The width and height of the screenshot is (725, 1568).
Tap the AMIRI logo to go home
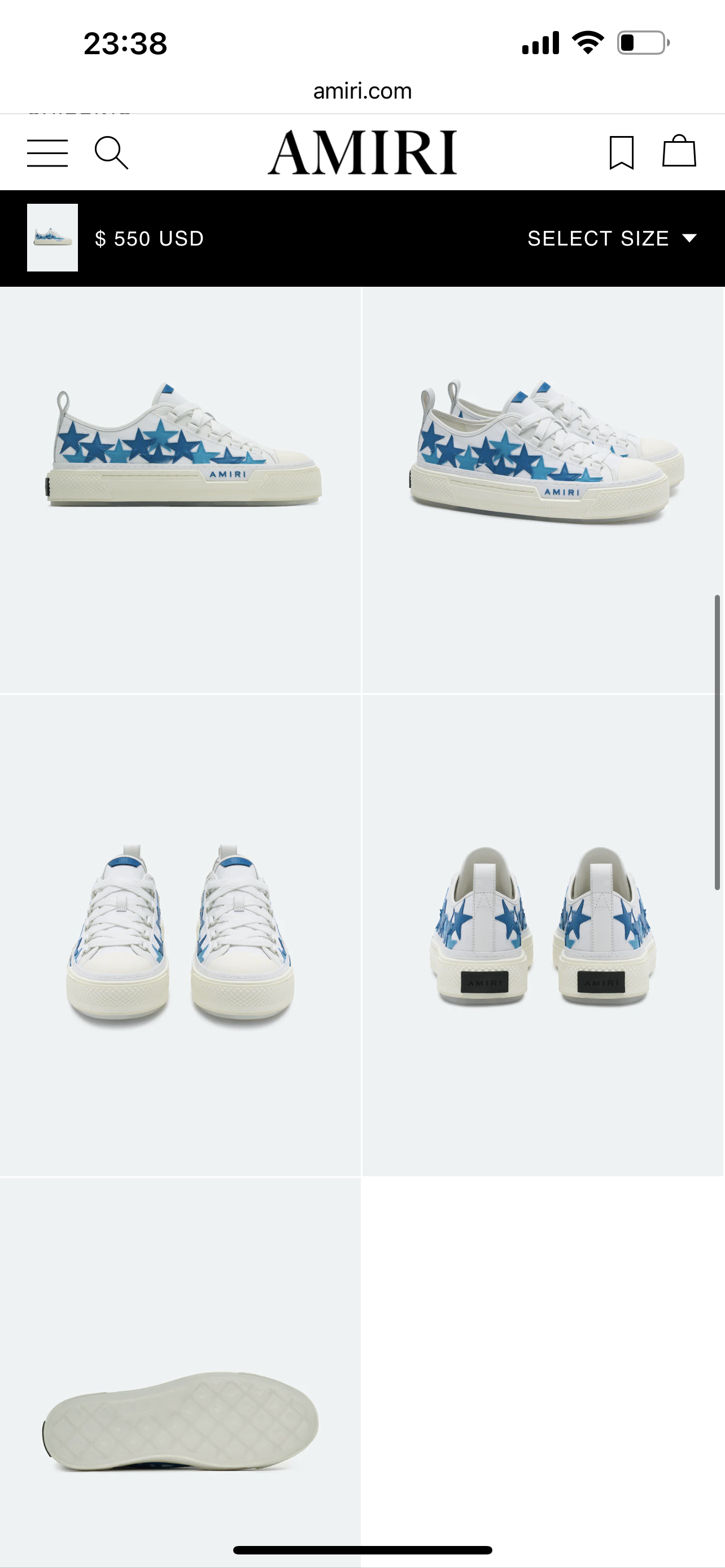click(362, 152)
